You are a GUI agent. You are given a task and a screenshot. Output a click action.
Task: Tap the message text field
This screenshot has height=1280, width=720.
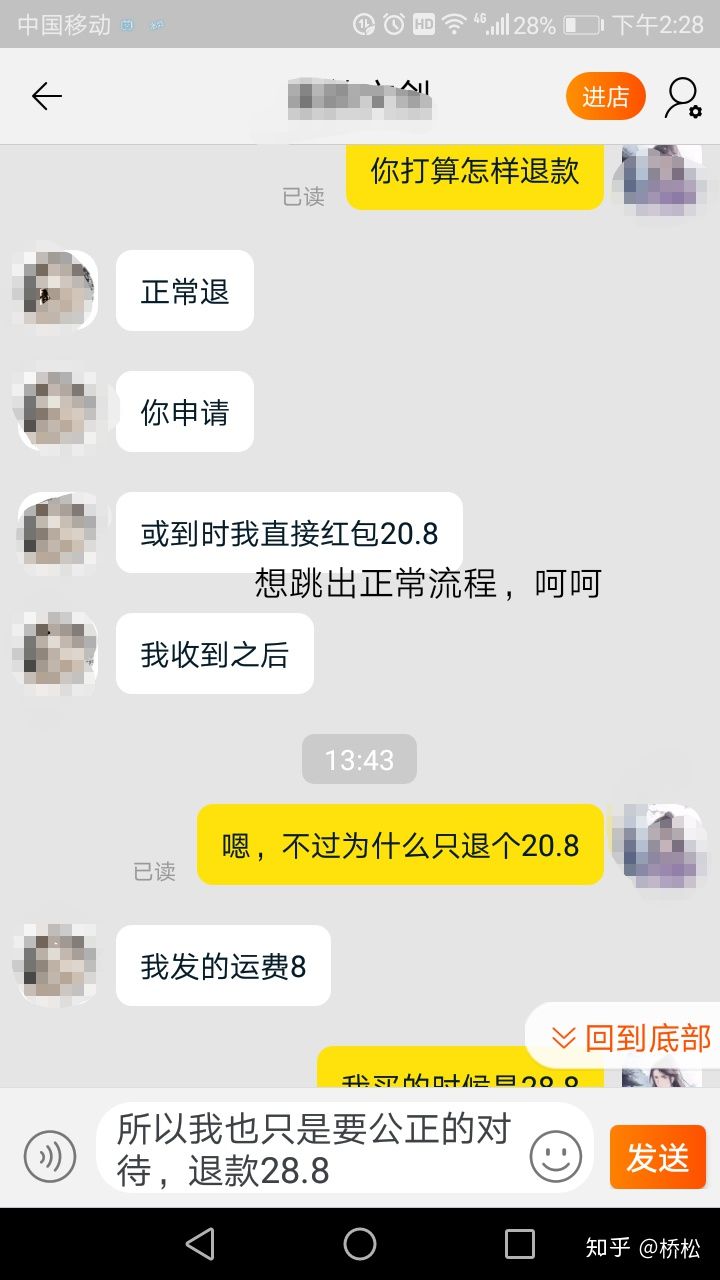tap(315, 1150)
